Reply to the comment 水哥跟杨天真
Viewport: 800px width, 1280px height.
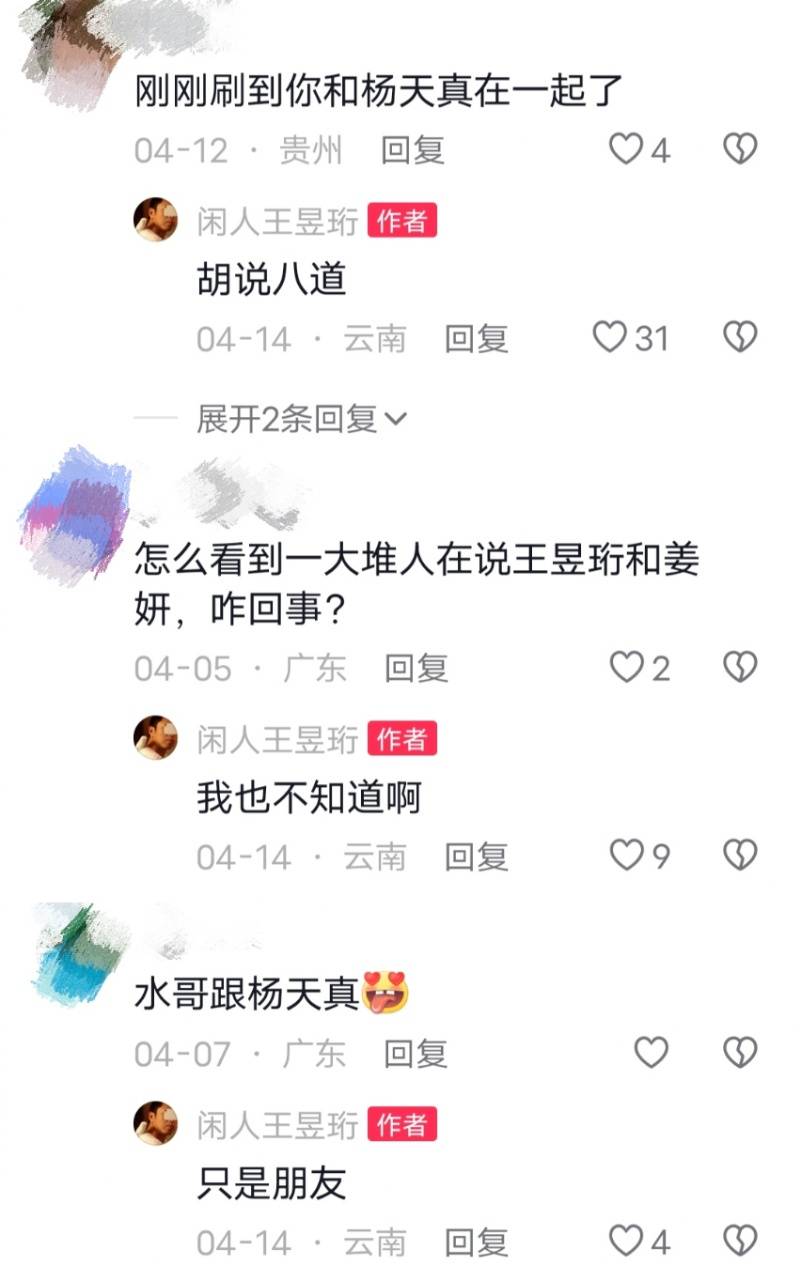pyautogui.click(x=415, y=1052)
